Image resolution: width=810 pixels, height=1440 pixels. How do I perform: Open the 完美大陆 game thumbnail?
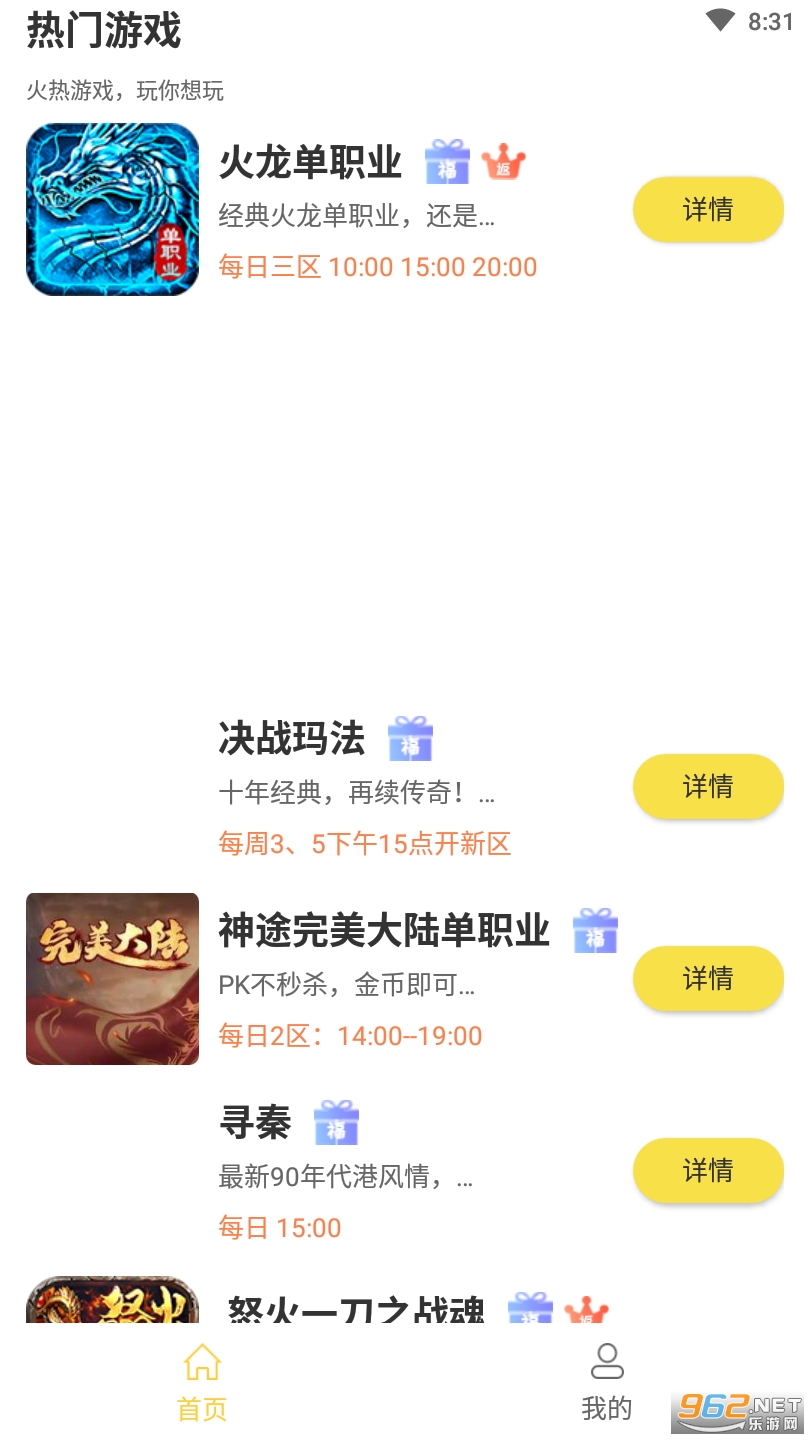112,979
